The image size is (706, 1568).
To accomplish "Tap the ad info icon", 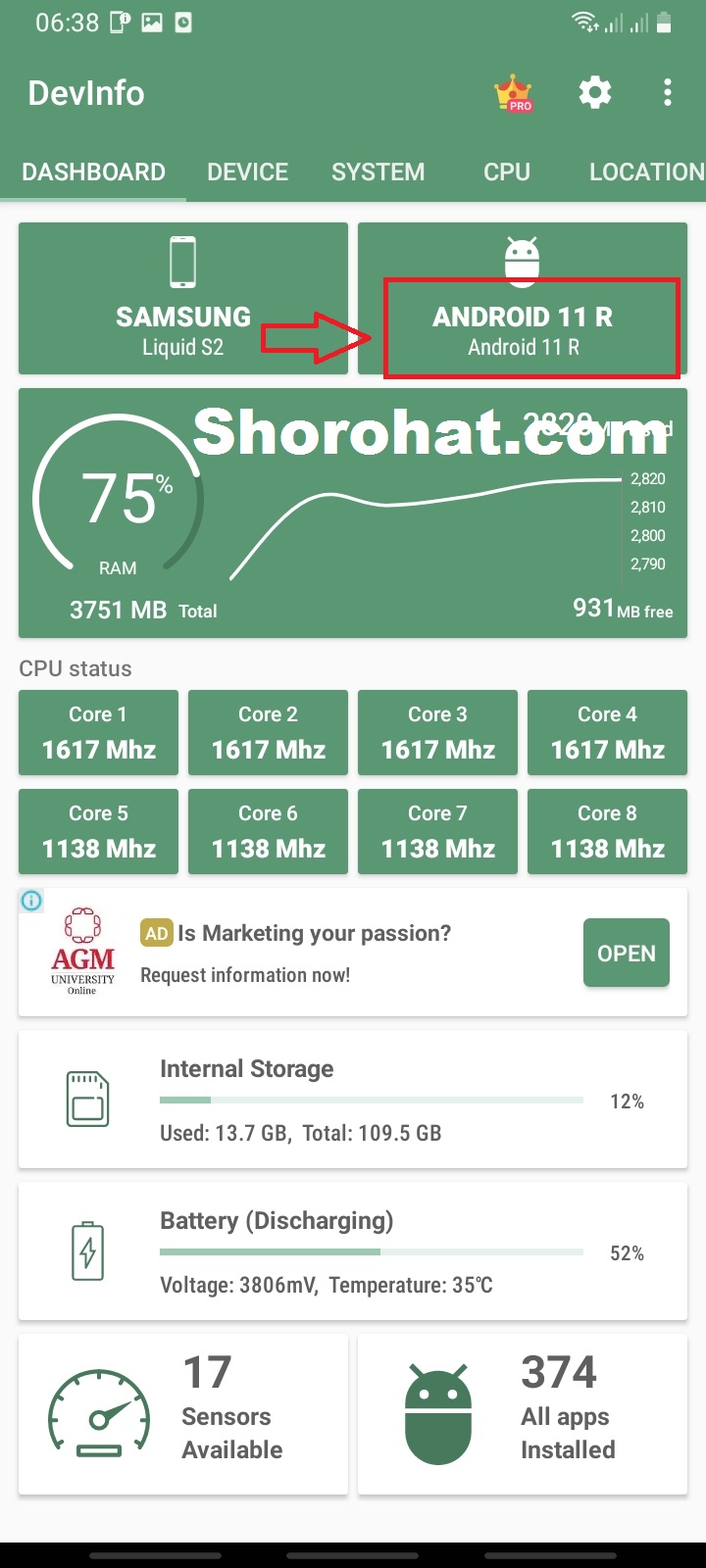I will pos(31,901).
